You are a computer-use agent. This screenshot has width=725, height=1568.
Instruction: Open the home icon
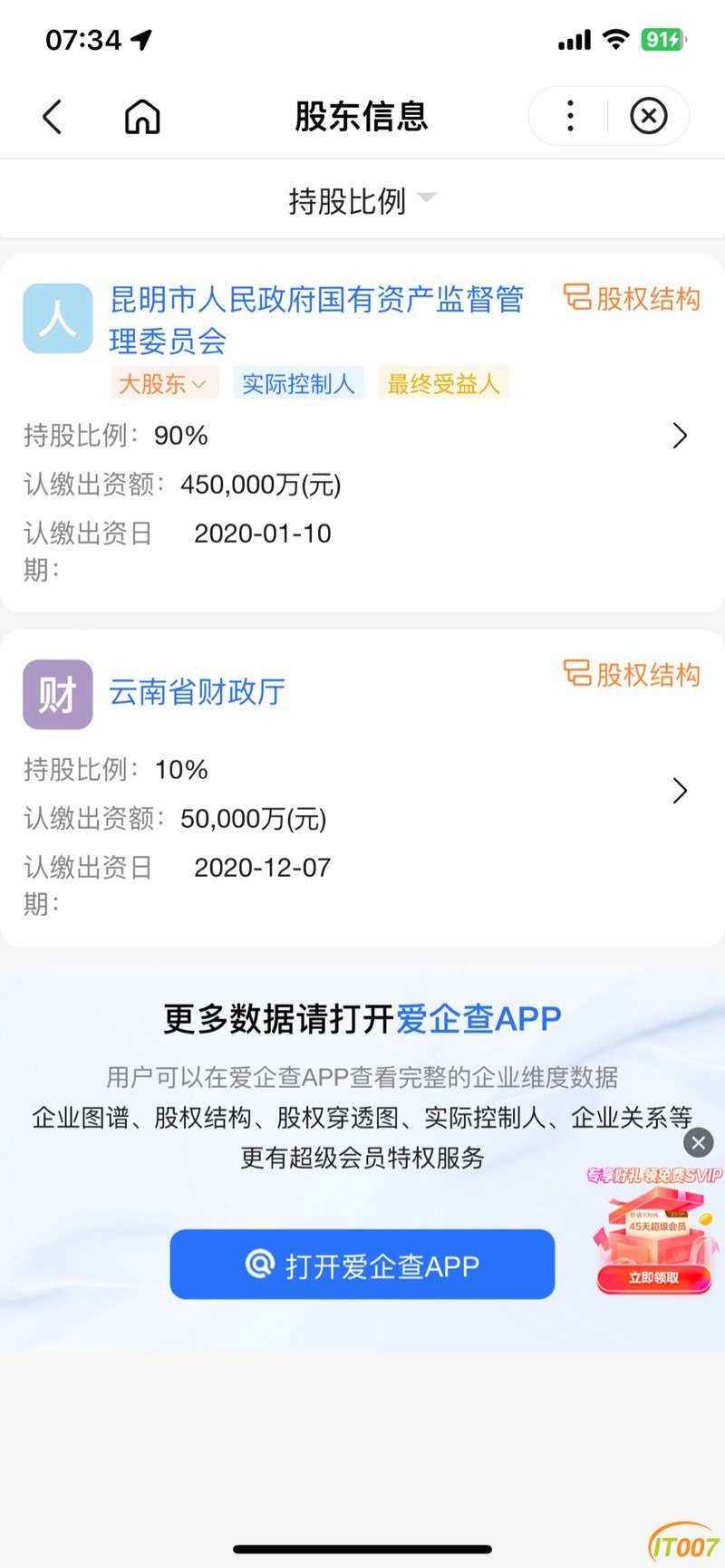tap(142, 117)
